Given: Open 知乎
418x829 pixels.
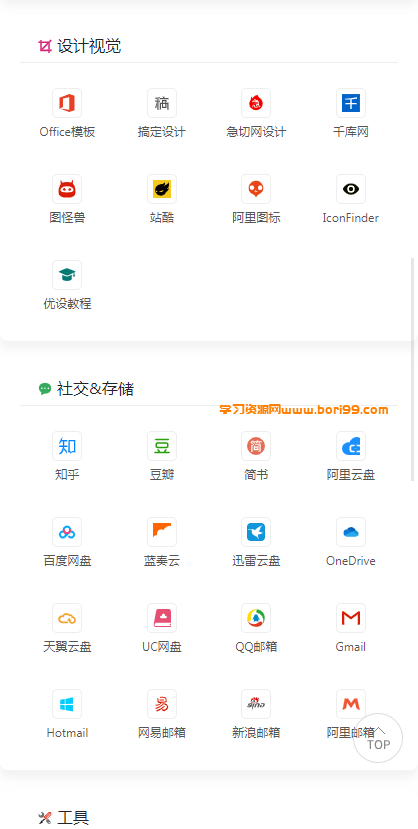Looking at the screenshot, I should tap(67, 457).
